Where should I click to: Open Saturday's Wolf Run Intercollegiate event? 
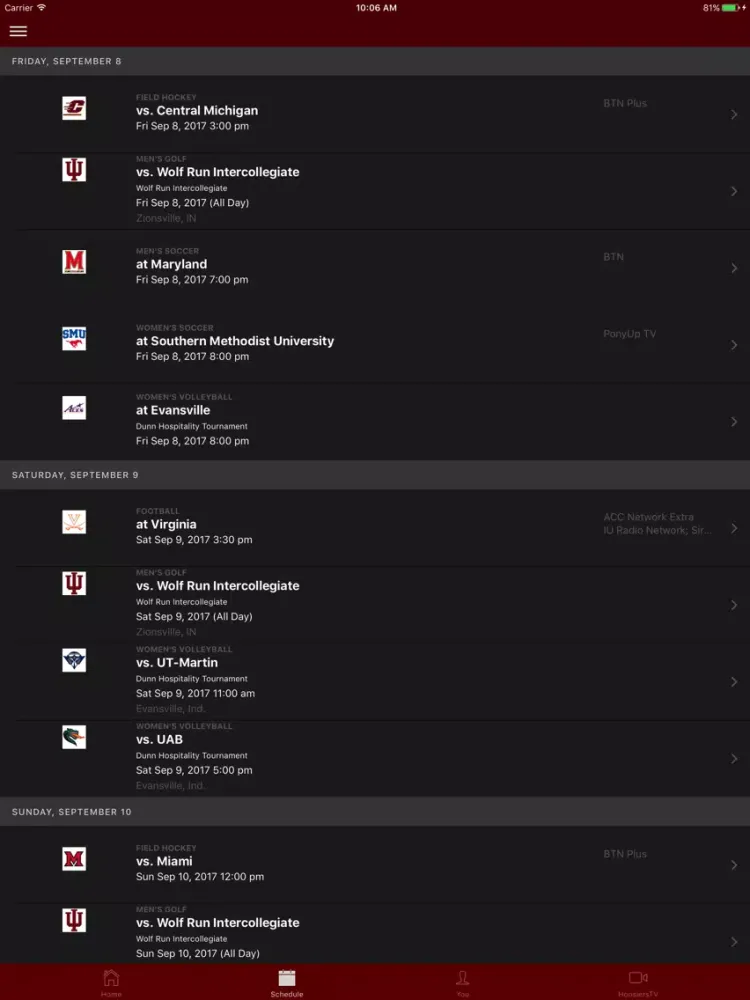click(375, 605)
